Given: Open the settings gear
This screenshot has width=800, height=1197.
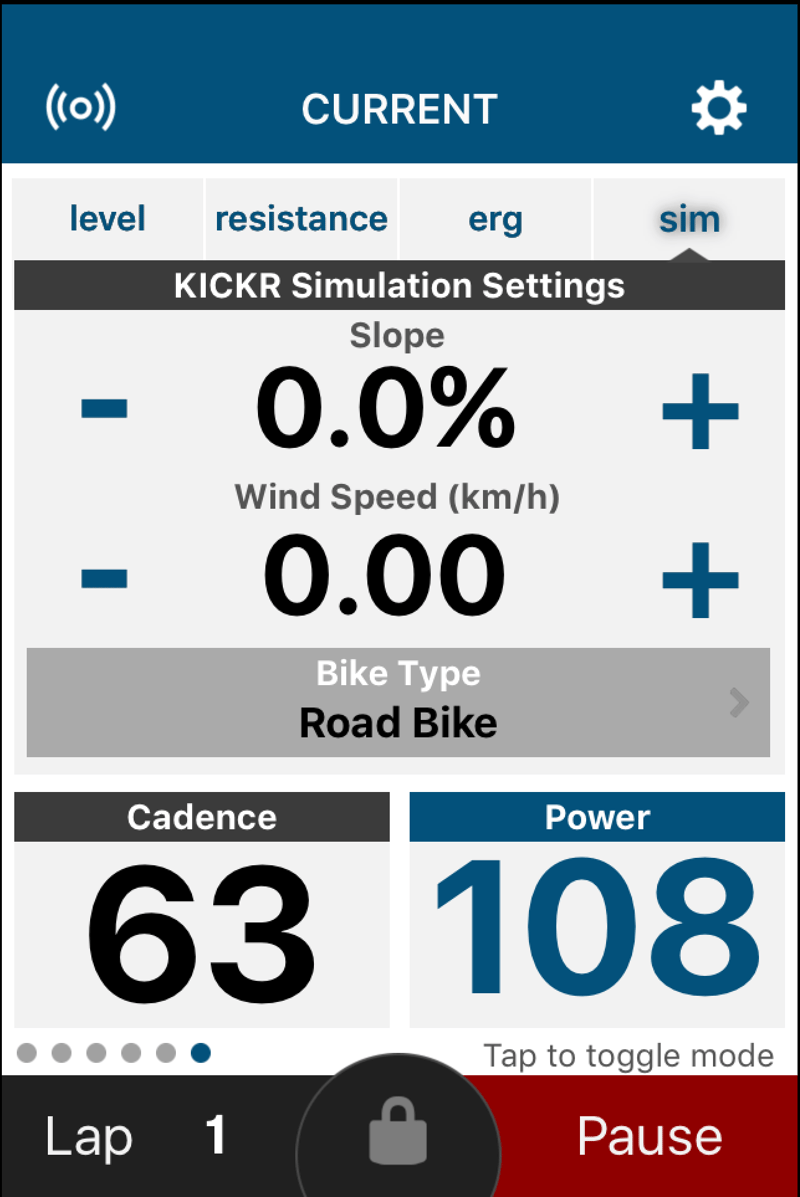Looking at the screenshot, I should coord(718,107).
